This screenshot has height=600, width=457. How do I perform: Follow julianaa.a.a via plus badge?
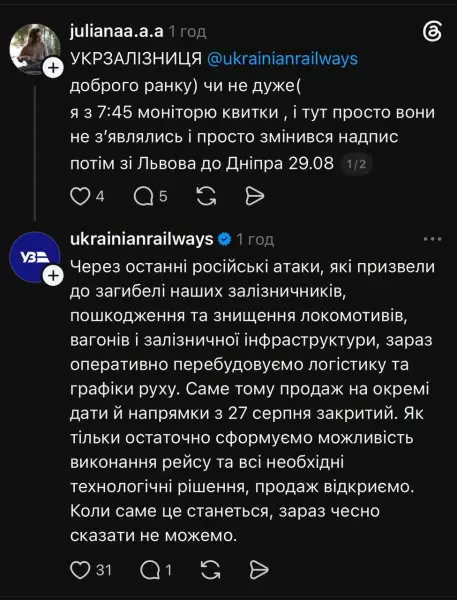coord(53,68)
